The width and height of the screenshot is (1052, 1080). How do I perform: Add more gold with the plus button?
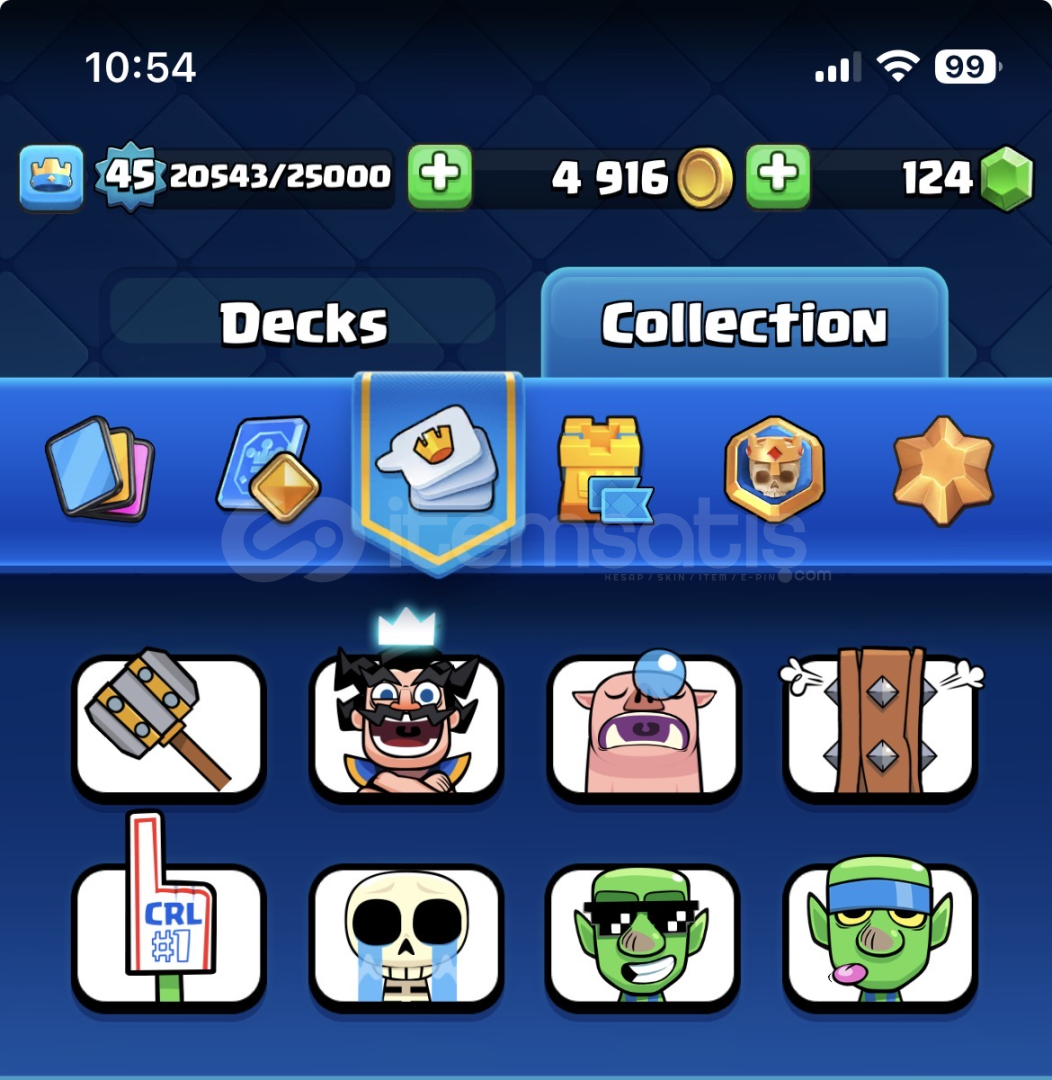point(778,177)
